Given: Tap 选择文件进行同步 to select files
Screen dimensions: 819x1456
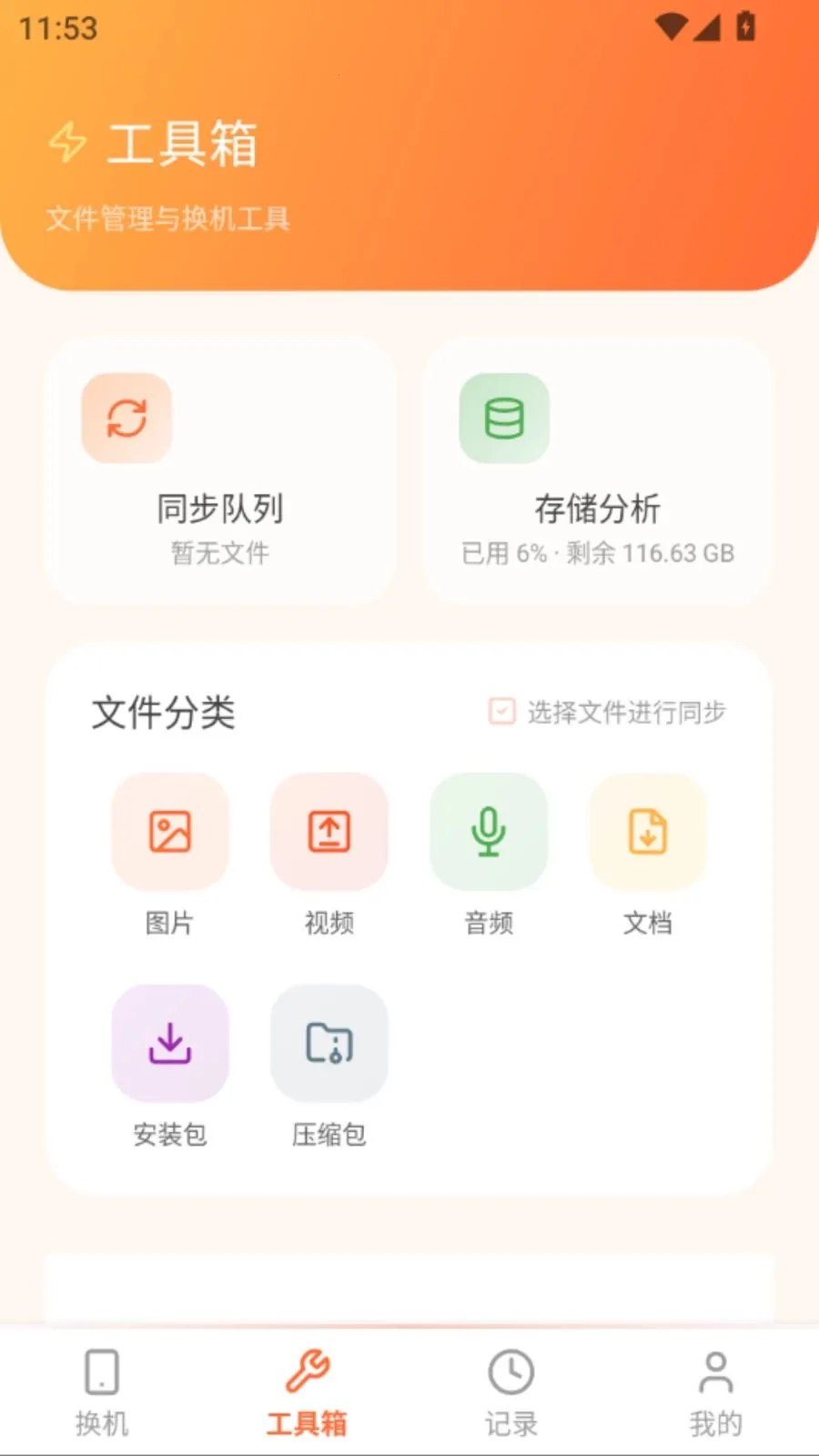Looking at the screenshot, I should 607,712.
